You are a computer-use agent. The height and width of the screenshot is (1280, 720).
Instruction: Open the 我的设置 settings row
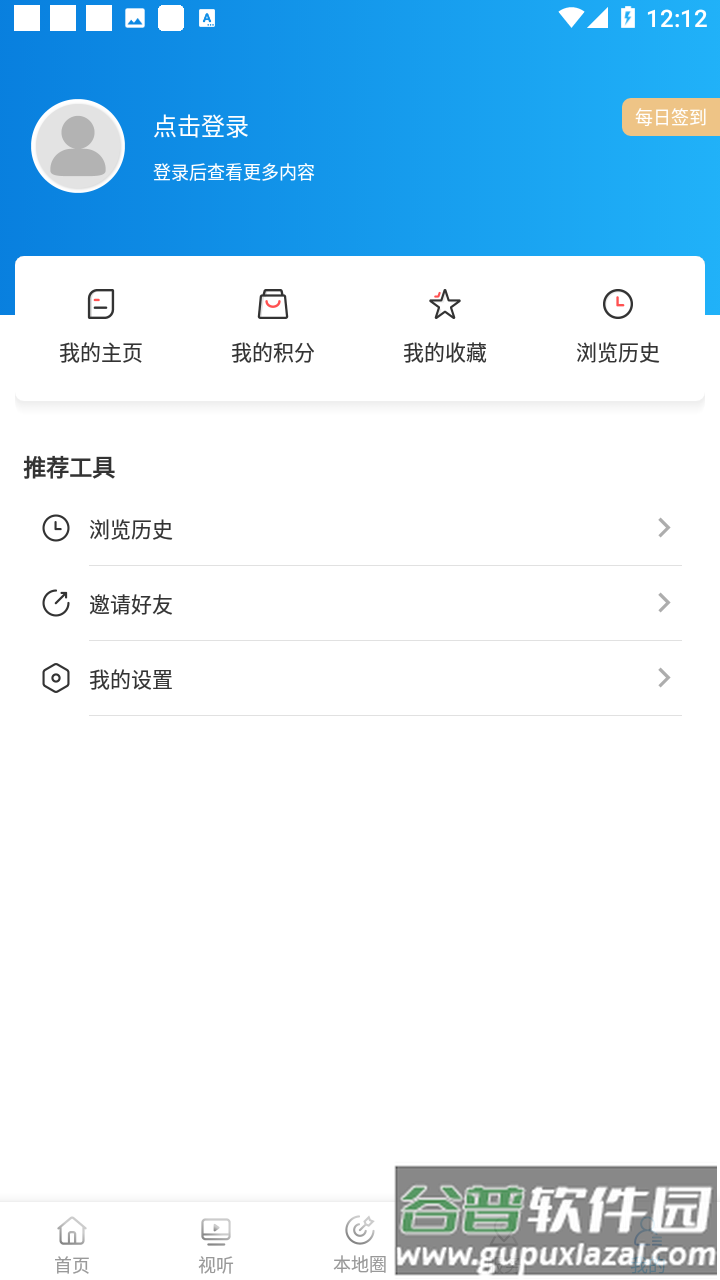(x=360, y=679)
